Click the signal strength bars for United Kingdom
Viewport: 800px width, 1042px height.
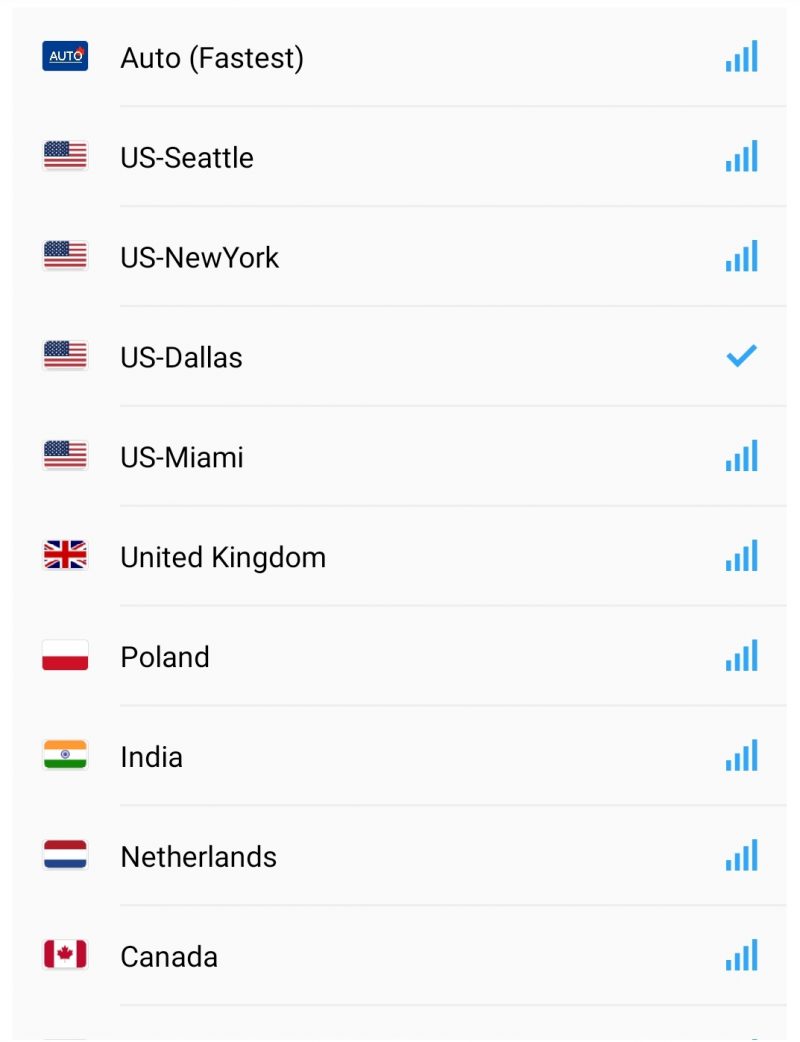pos(741,556)
